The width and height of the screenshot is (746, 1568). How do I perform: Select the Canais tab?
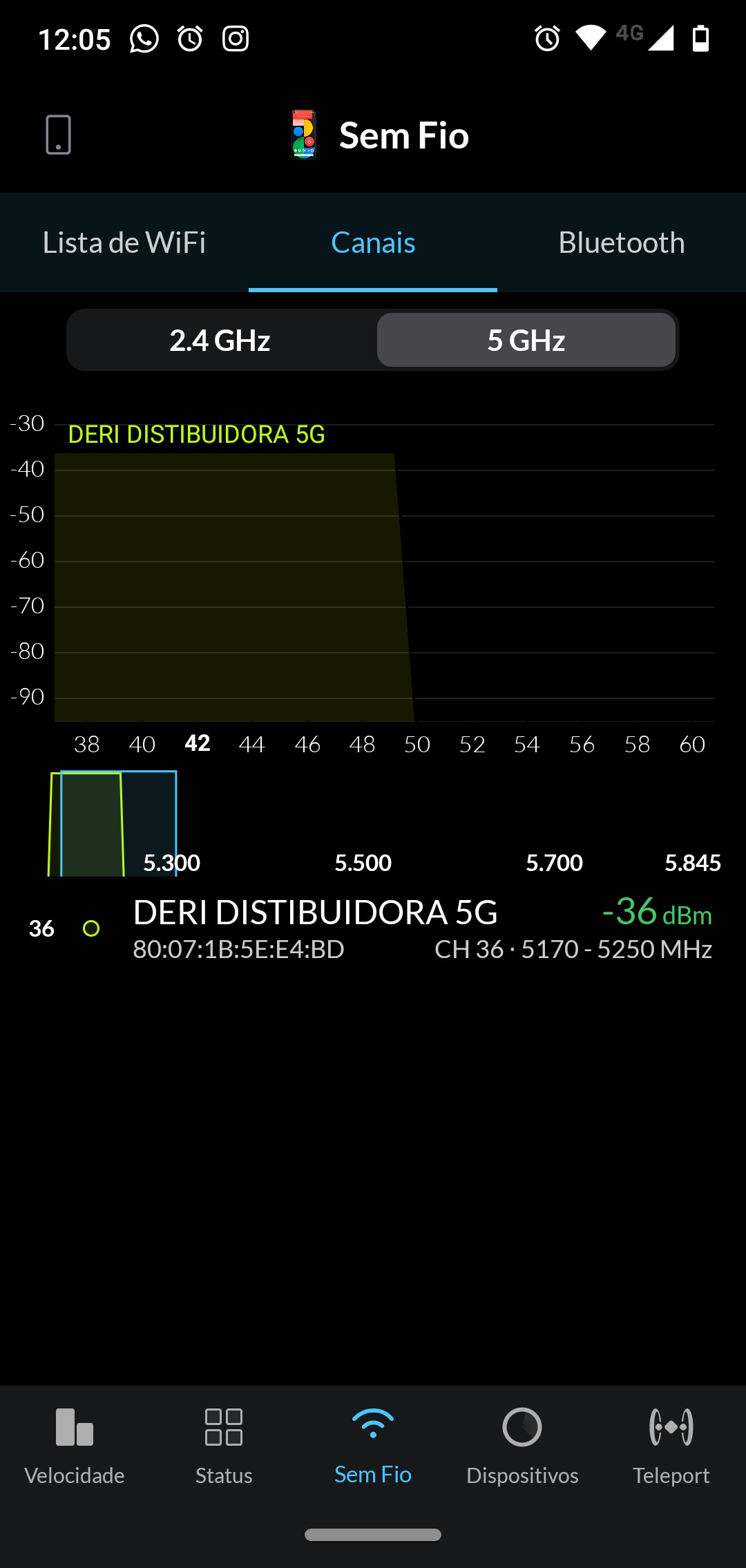point(373,242)
